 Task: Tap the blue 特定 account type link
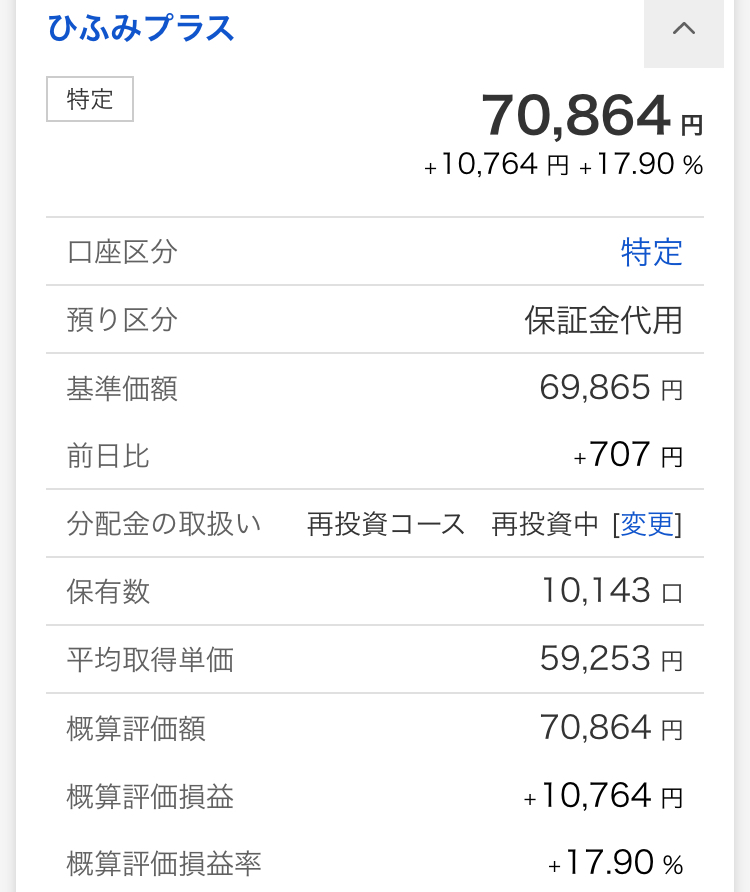click(x=651, y=252)
